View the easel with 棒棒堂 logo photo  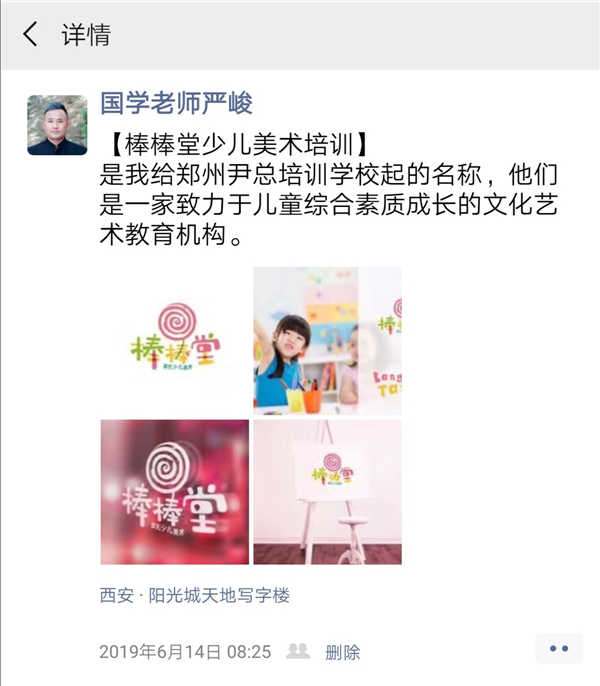[x=327, y=492]
